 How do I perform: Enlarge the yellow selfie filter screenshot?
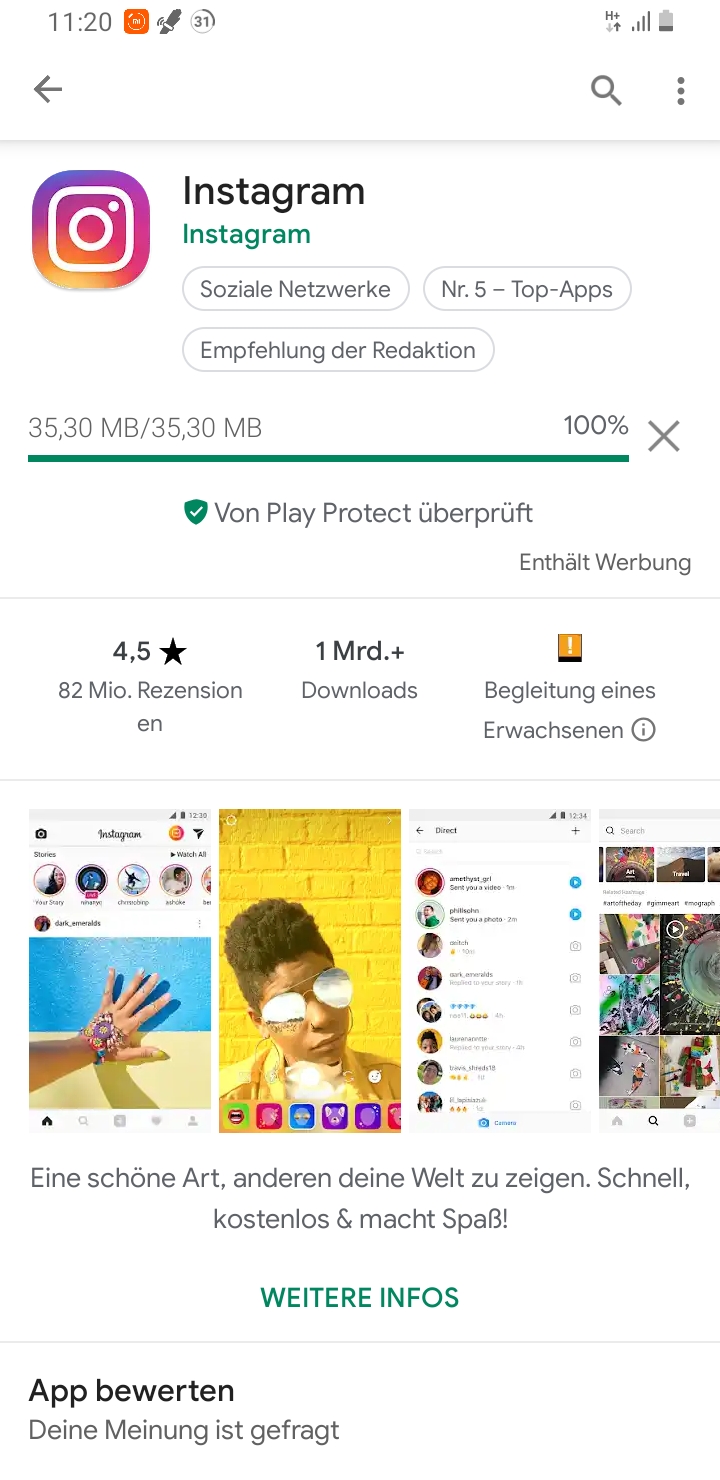pyautogui.click(x=310, y=970)
